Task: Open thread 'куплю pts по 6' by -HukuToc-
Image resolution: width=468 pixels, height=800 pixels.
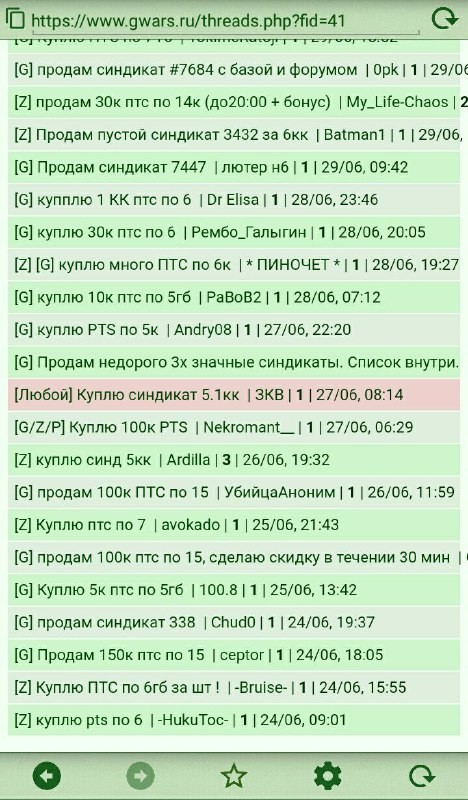Action: click(x=89, y=720)
